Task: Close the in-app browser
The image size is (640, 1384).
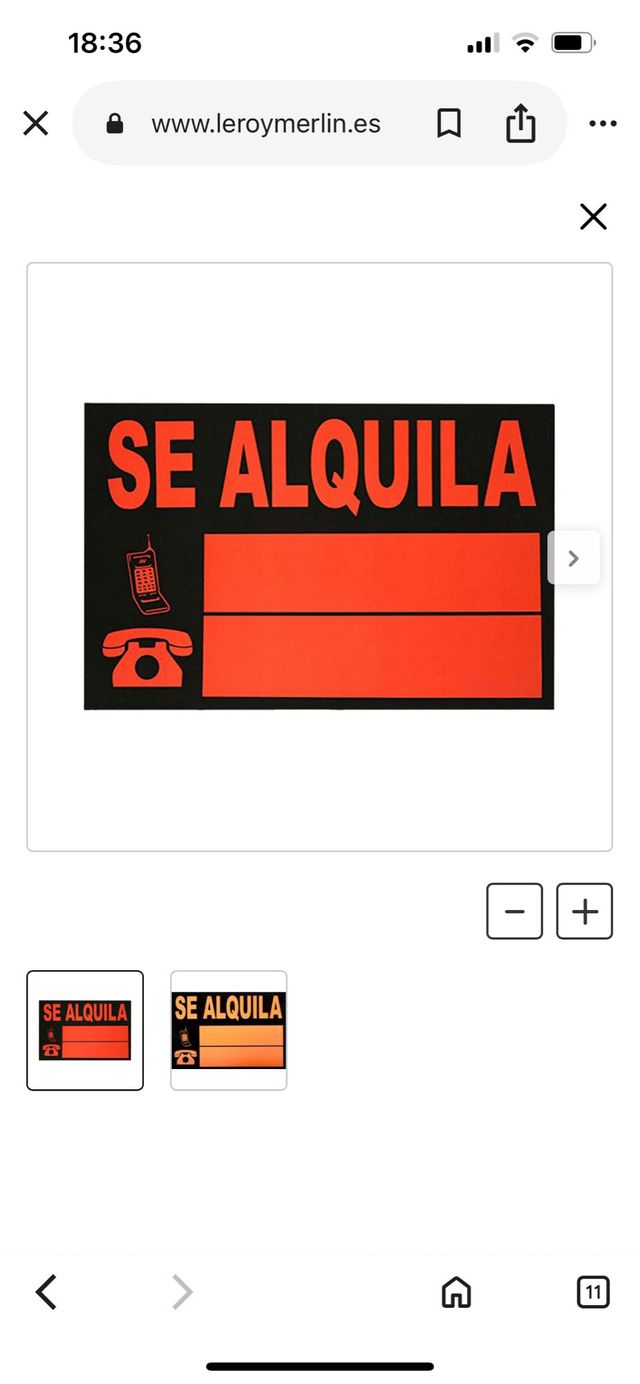Action: (x=35, y=124)
